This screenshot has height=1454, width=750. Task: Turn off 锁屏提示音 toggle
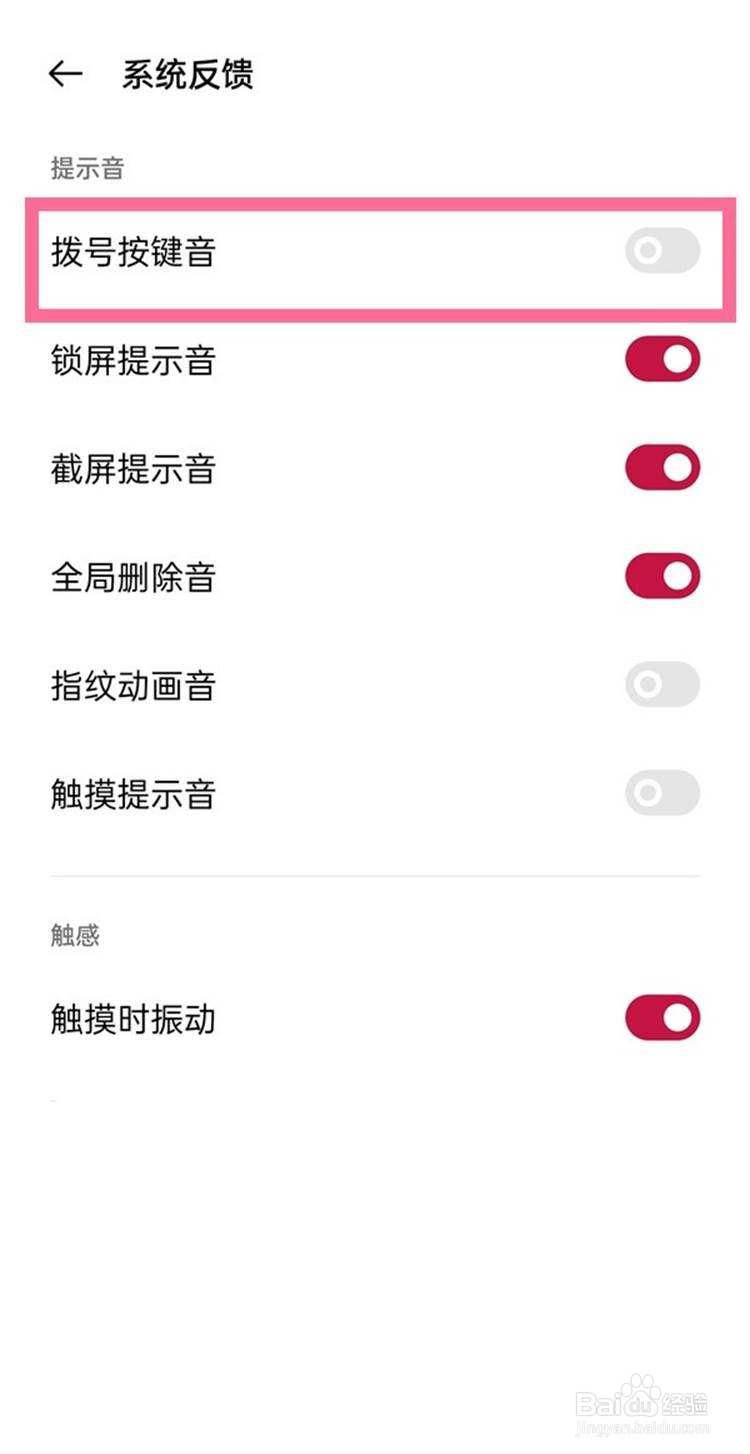[x=662, y=360]
